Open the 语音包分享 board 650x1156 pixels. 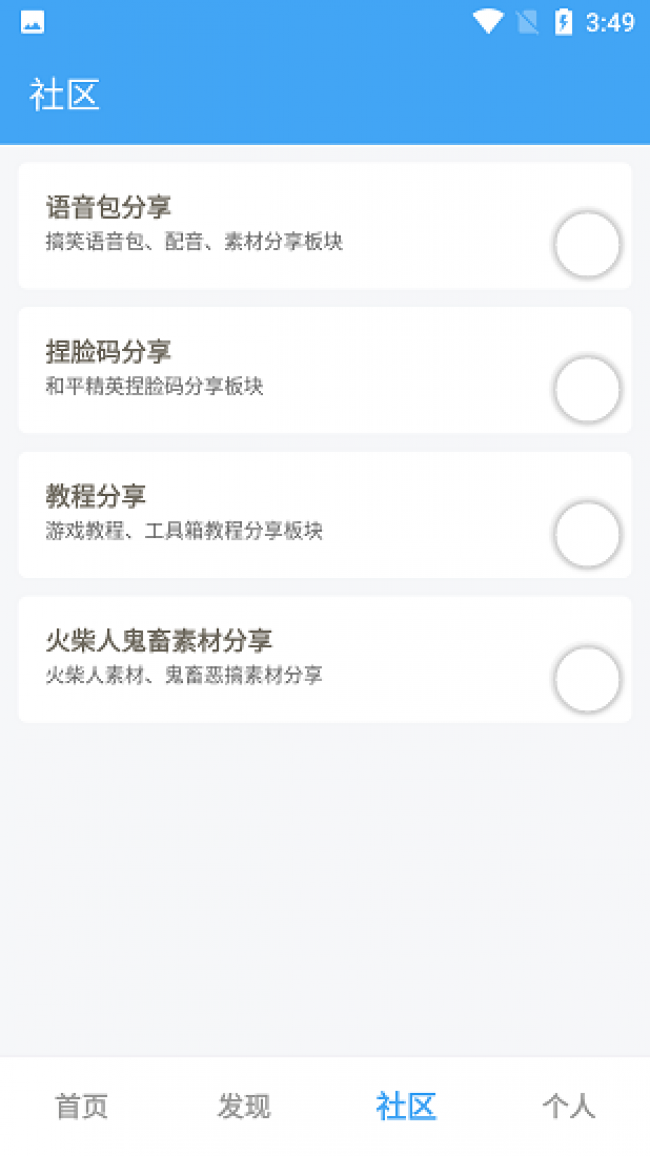324,226
